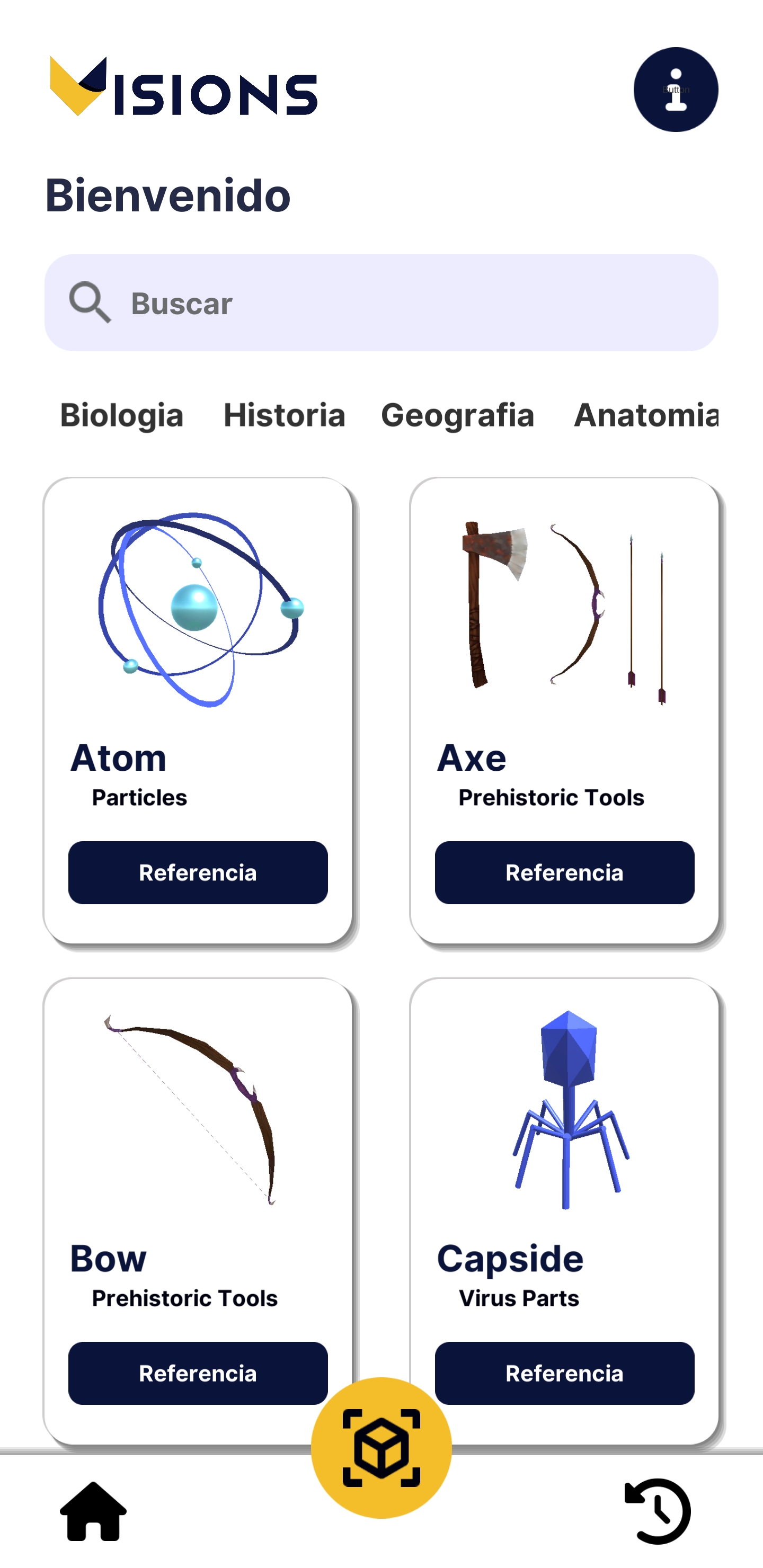Screen dimensions: 763x1568
Task: Switch to the Historia category
Action: click(x=284, y=415)
